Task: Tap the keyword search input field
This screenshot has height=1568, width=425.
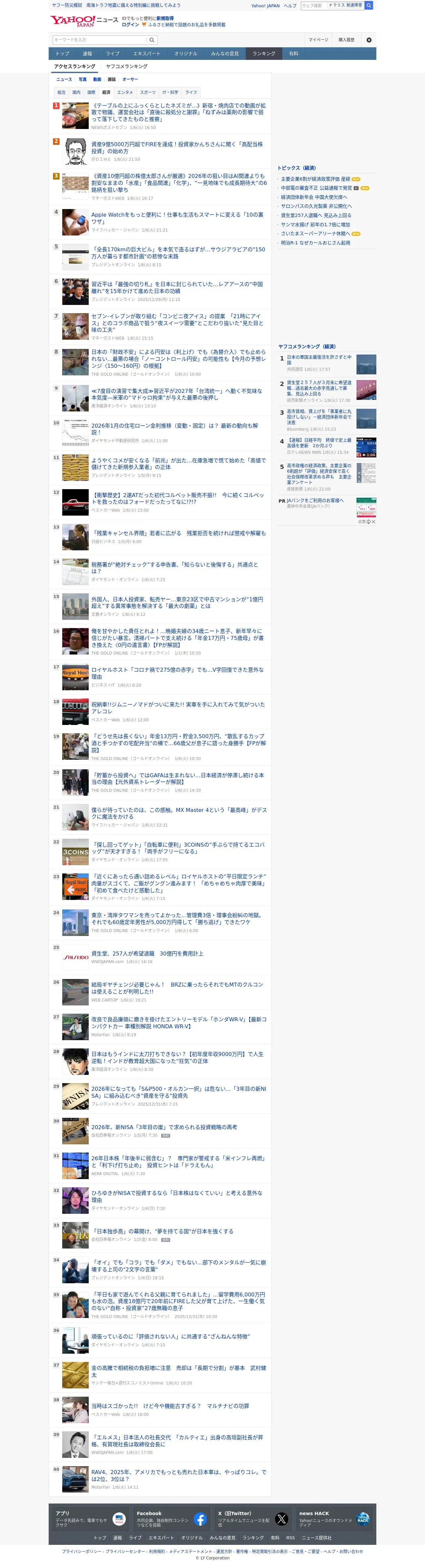Action: pyautogui.click(x=99, y=40)
